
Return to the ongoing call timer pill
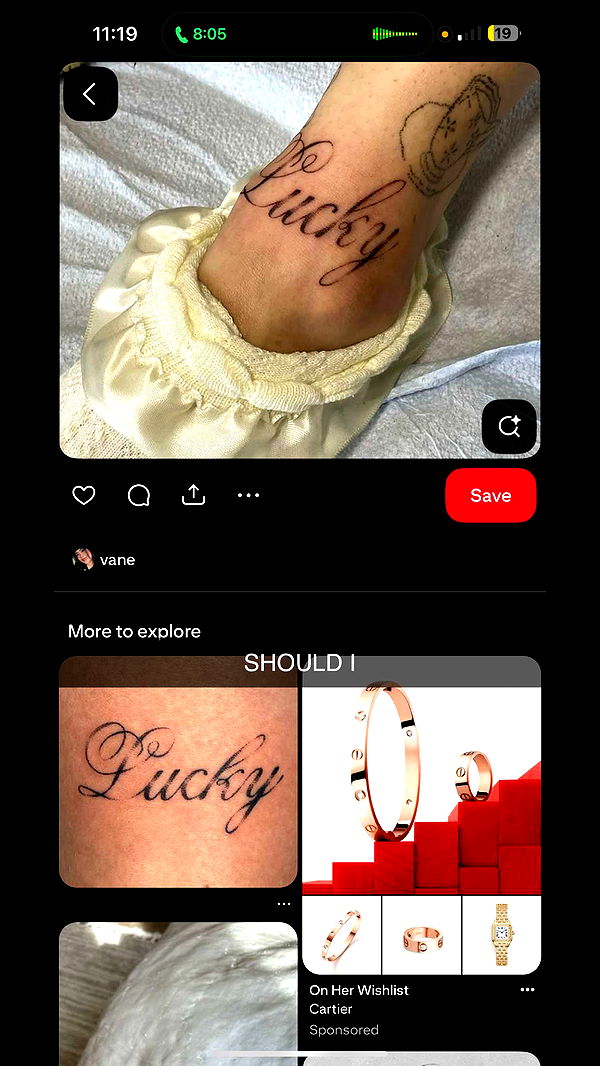[x=201, y=34]
